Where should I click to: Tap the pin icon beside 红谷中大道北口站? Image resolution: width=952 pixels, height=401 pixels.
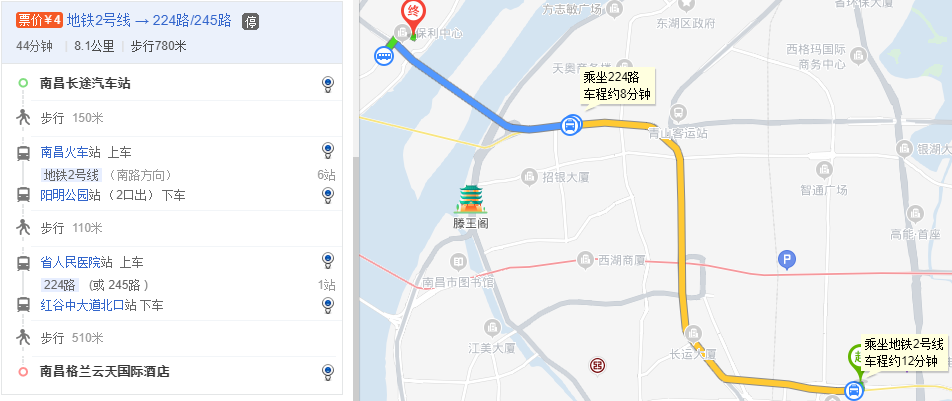[x=327, y=305]
